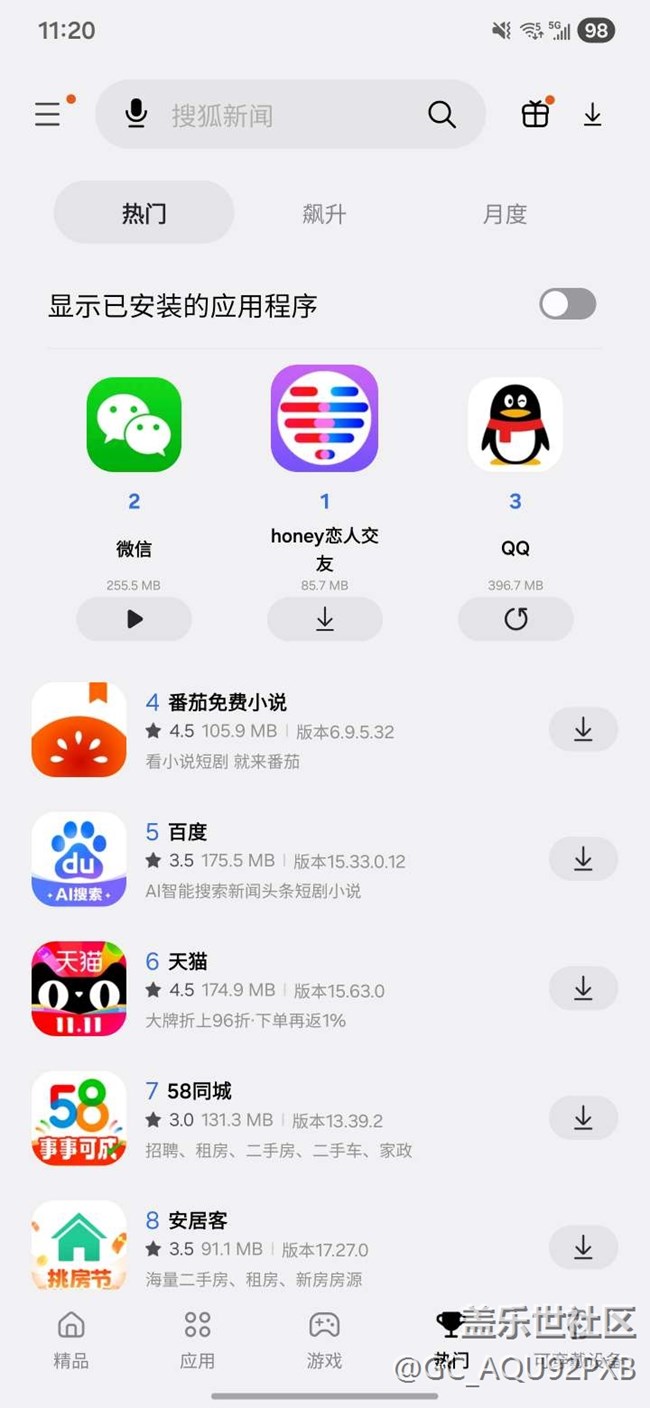Viewport: 650px width, 1408px height.
Task: Switch to the 飙升 tab
Action: click(324, 213)
